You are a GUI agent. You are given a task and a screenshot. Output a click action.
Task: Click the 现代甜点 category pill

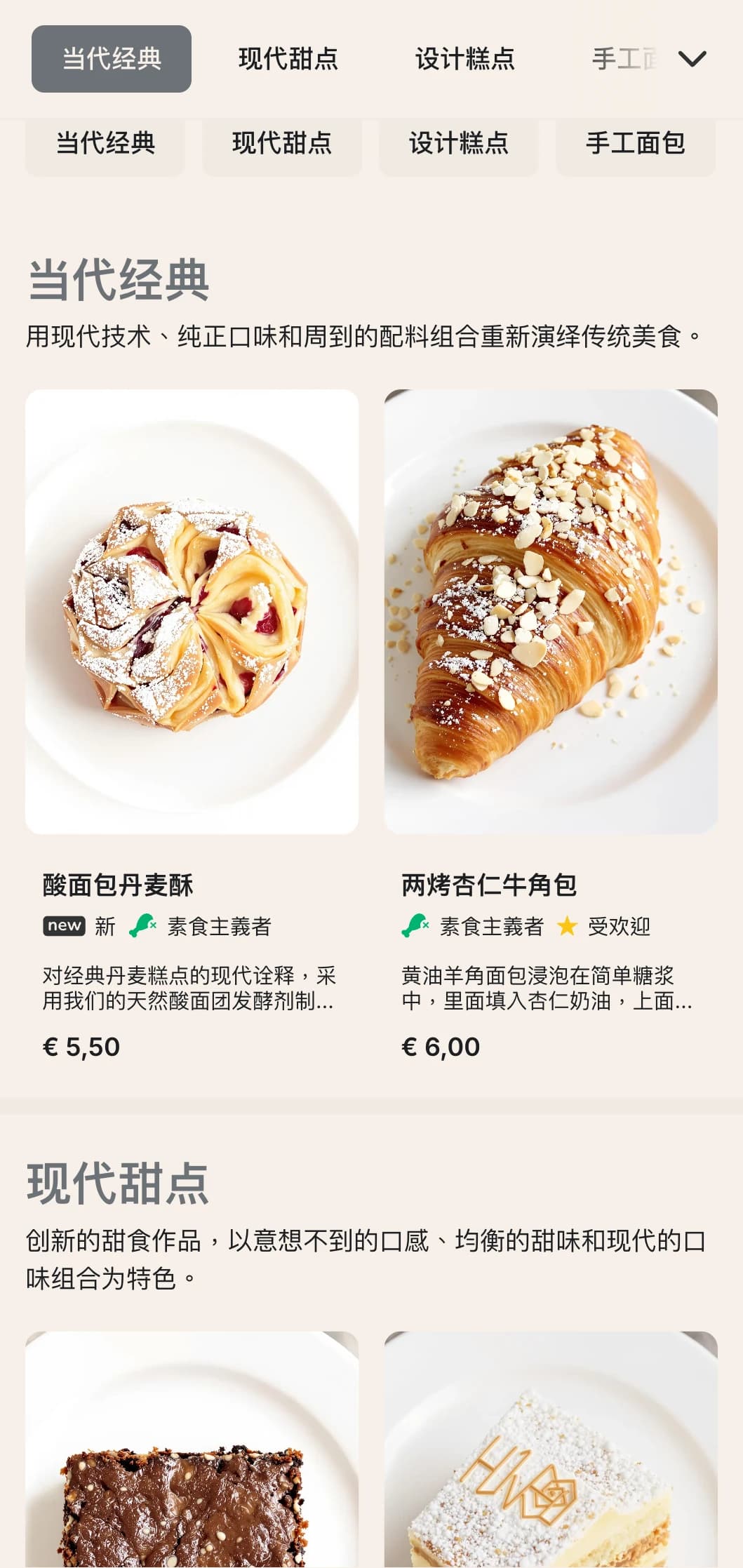pyautogui.click(x=282, y=146)
